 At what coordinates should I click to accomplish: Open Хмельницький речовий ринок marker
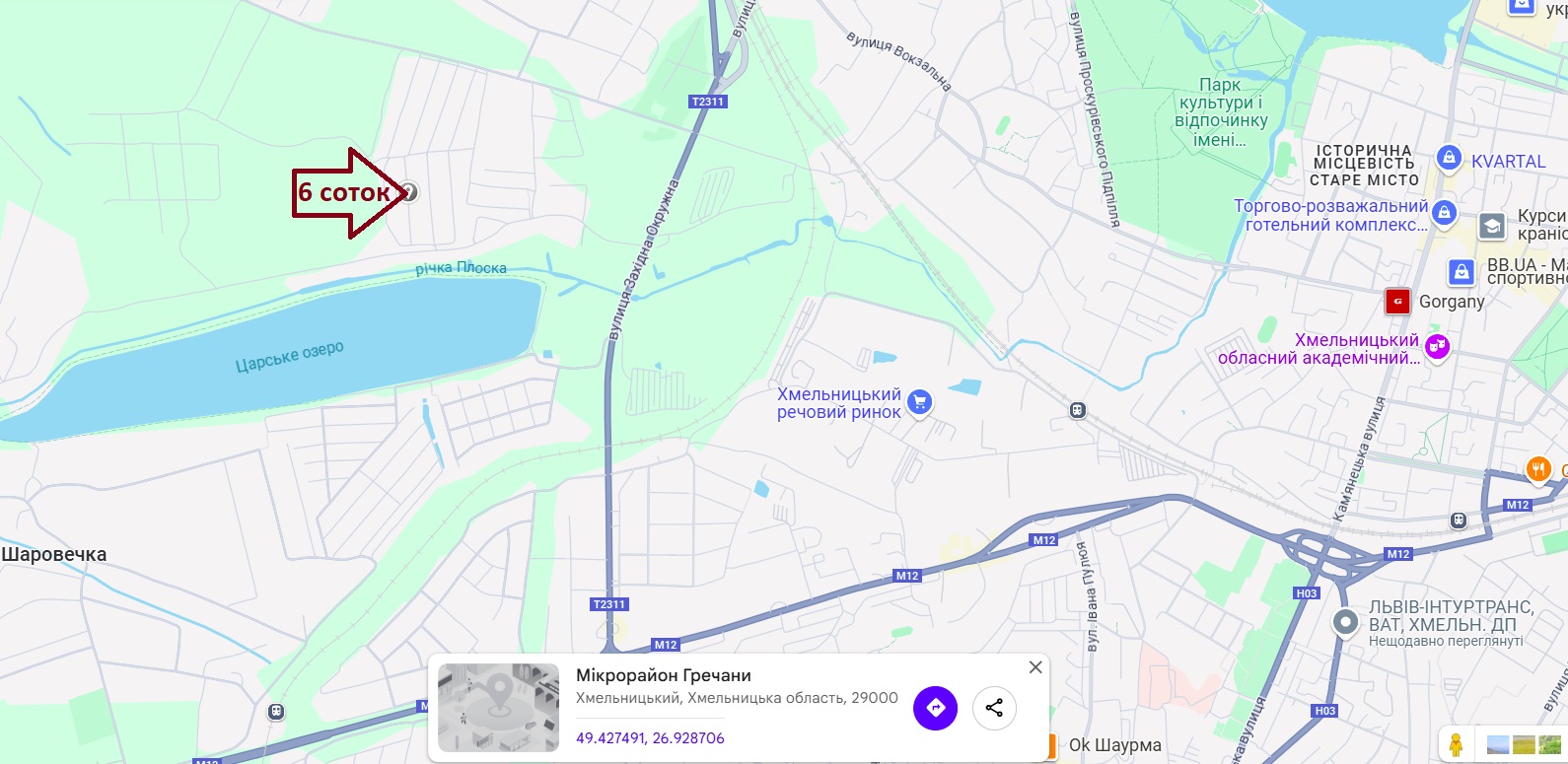point(919,401)
